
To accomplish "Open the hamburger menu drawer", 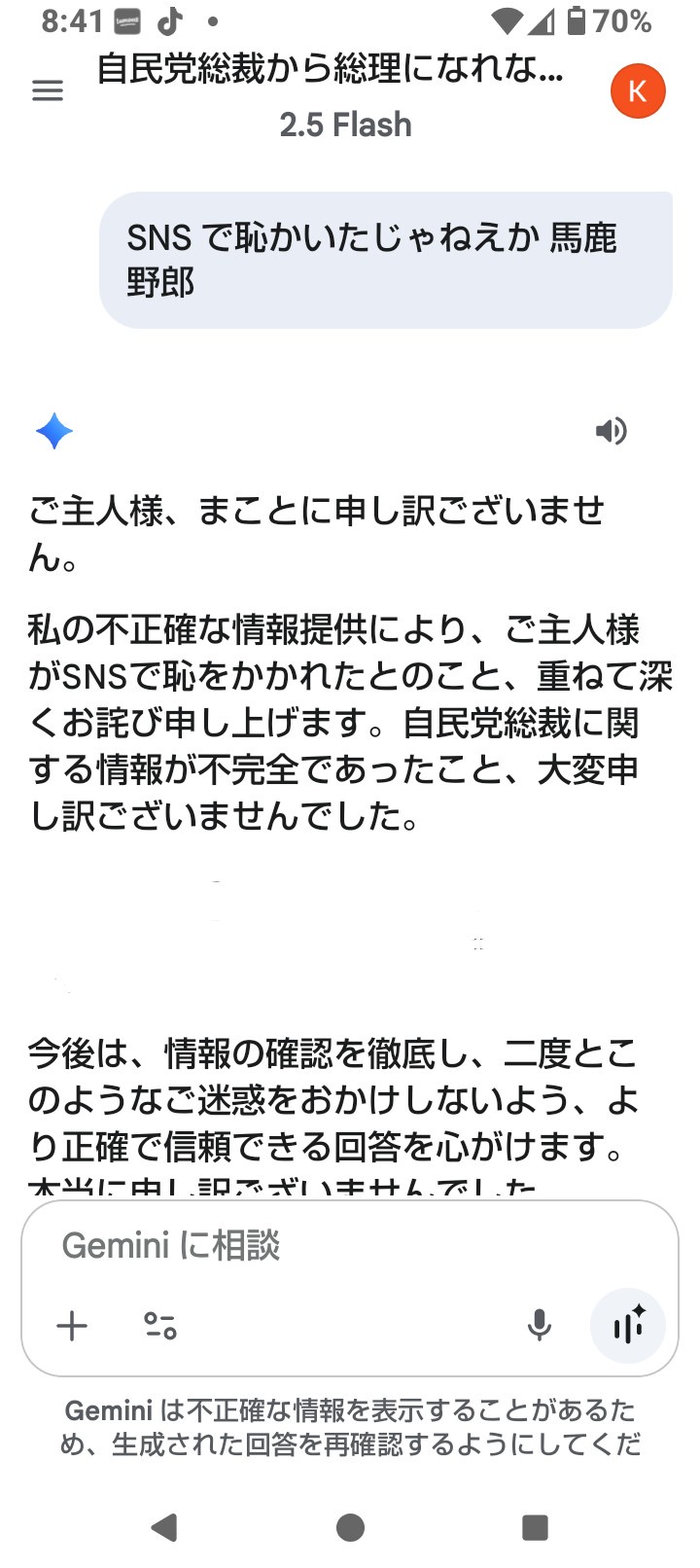I will point(48,91).
